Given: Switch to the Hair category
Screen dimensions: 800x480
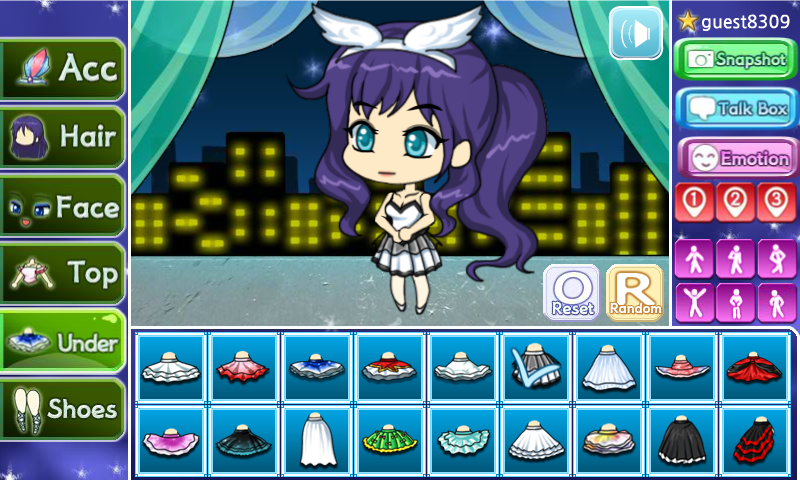Looking at the screenshot, I should 64,136.
